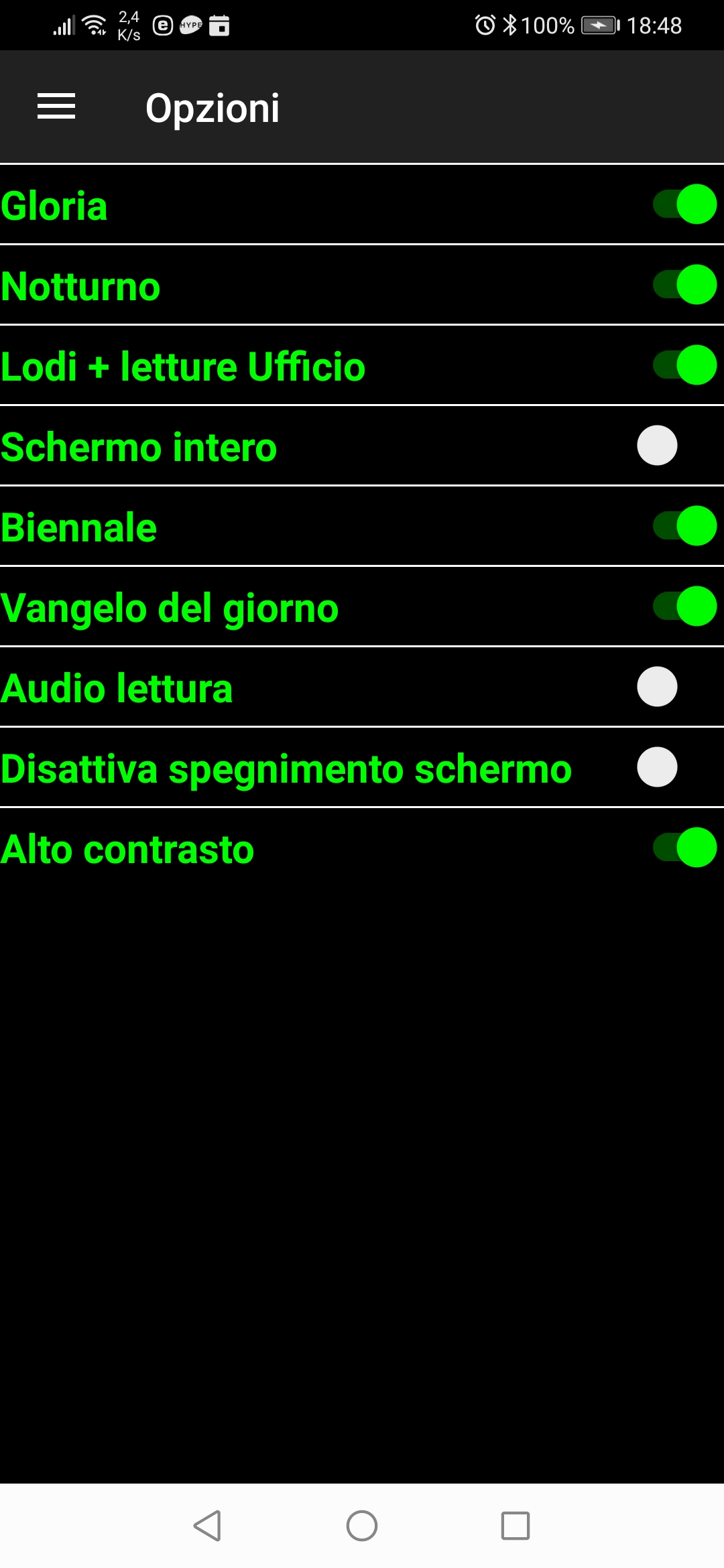This screenshot has width=724, height=1568.
Task: Turn off the Gloria switch
Action: (x=684, y=204)
